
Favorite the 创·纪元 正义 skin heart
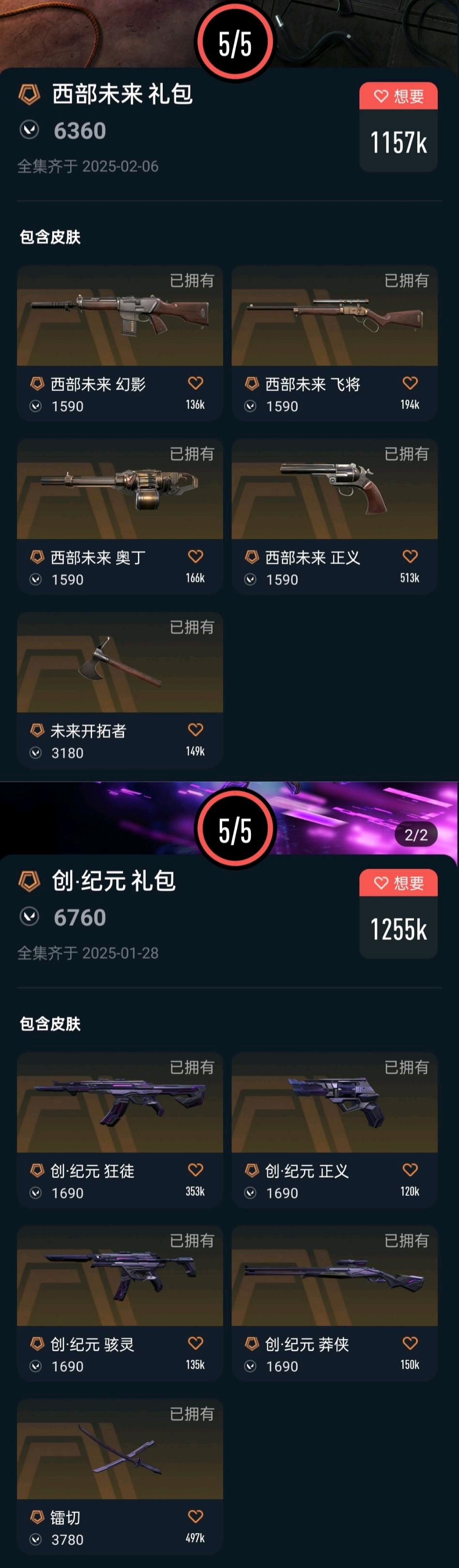[410, 1170]
